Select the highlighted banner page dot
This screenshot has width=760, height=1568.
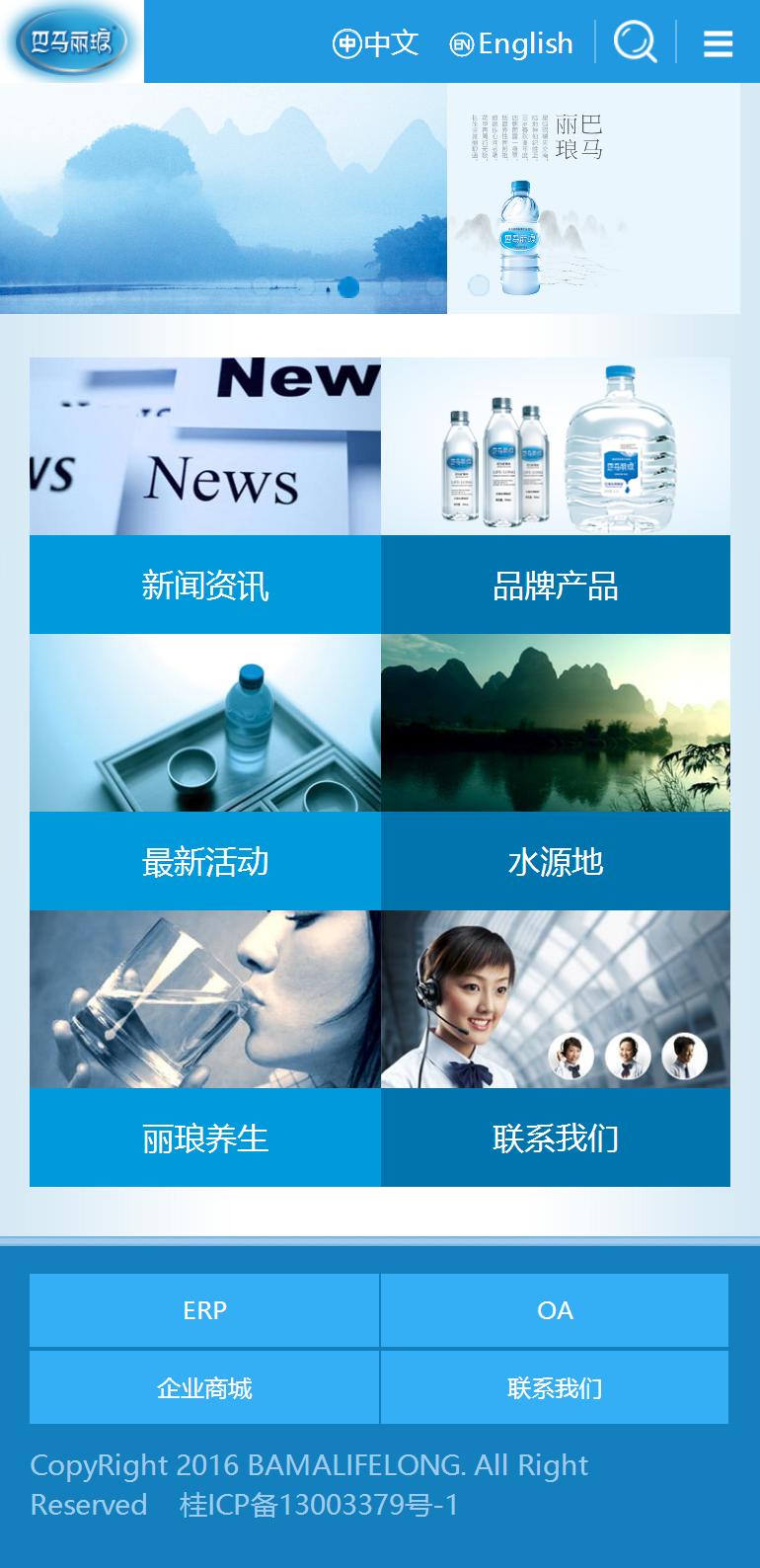coord(348,287)
